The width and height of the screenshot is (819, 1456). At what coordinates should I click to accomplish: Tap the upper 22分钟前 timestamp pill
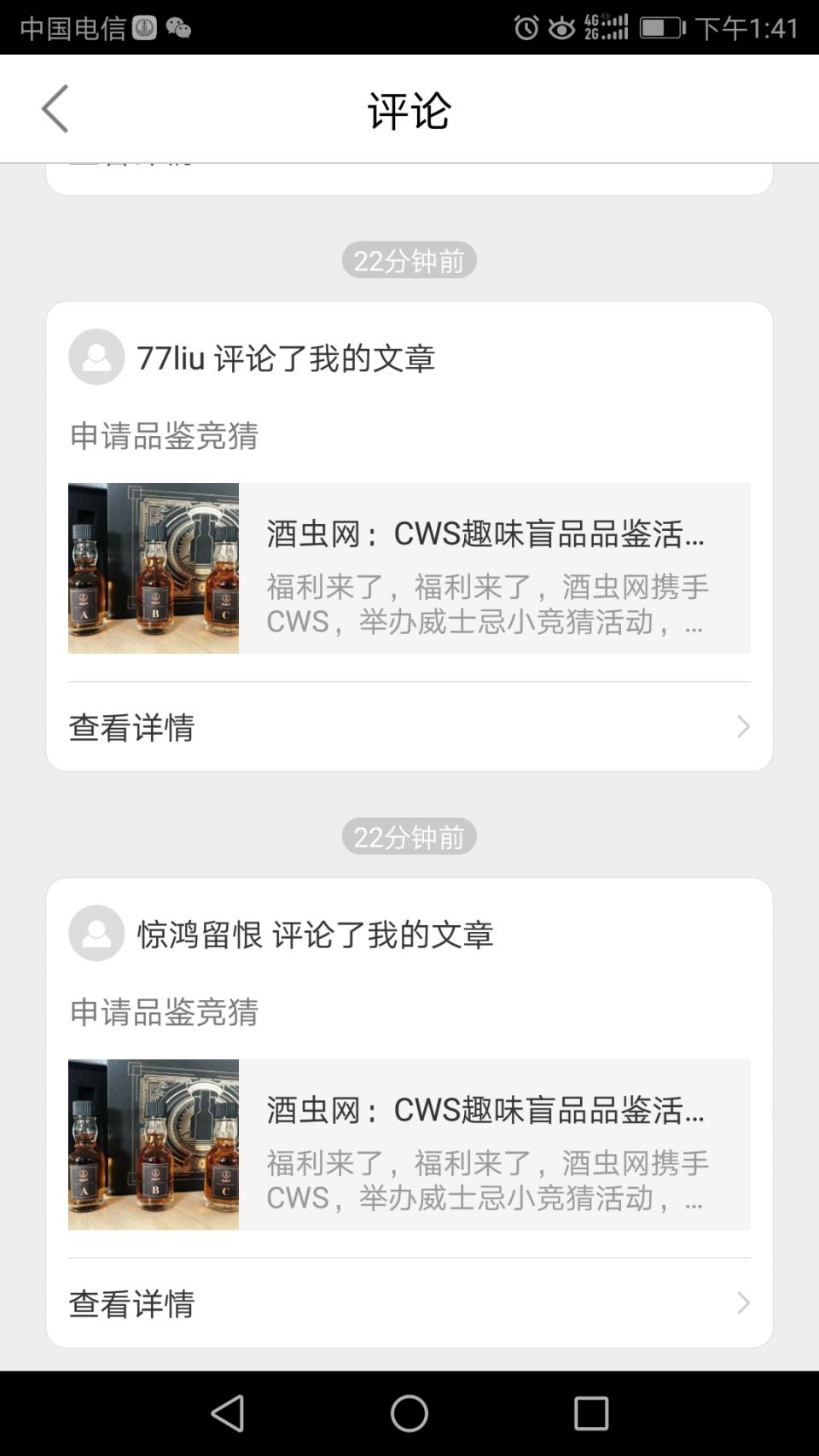[409, 259]
